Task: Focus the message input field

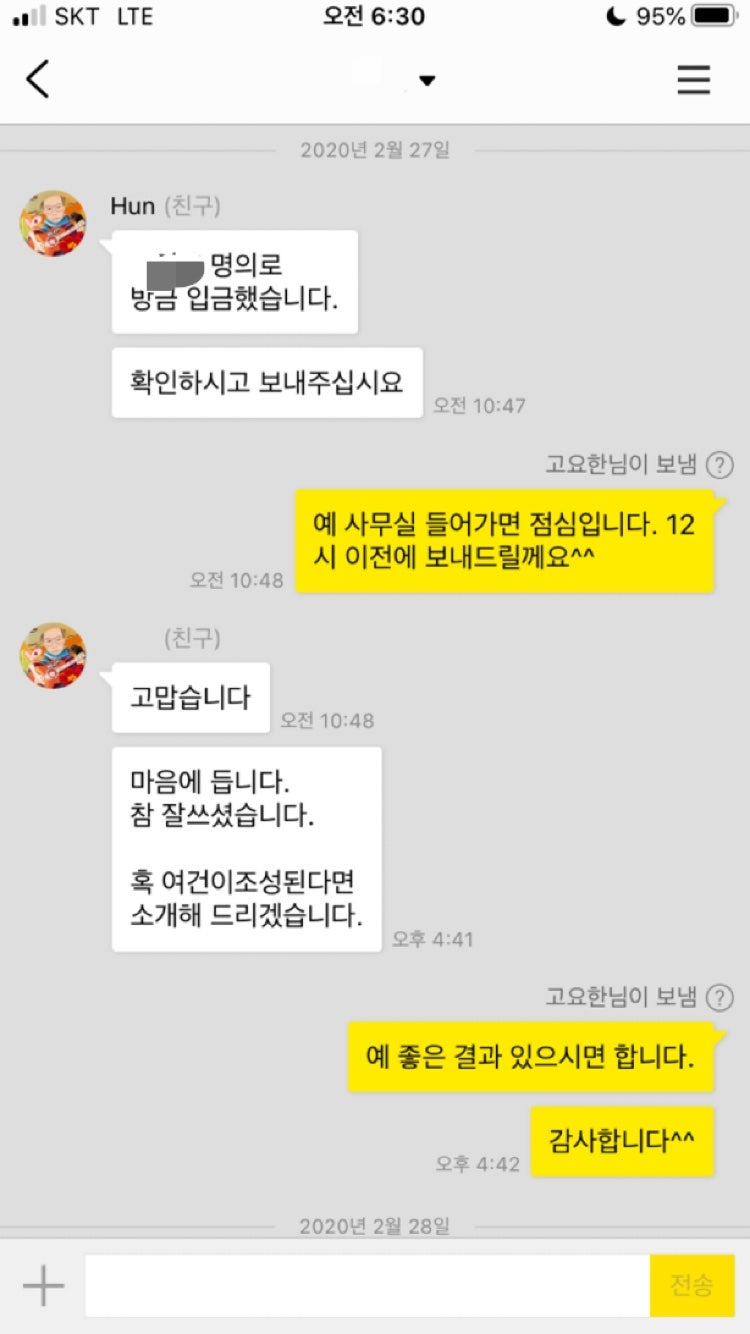Action: (367, 1285)
